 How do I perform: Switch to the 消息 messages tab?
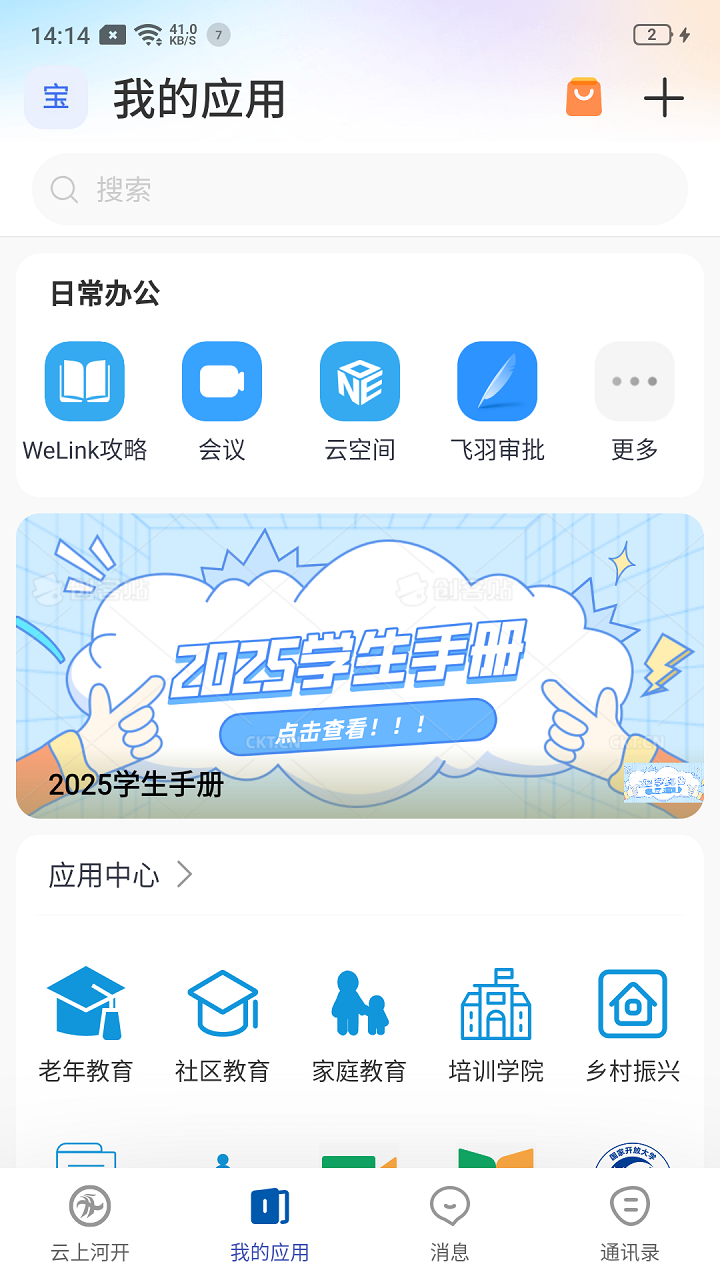[450, 1218]
